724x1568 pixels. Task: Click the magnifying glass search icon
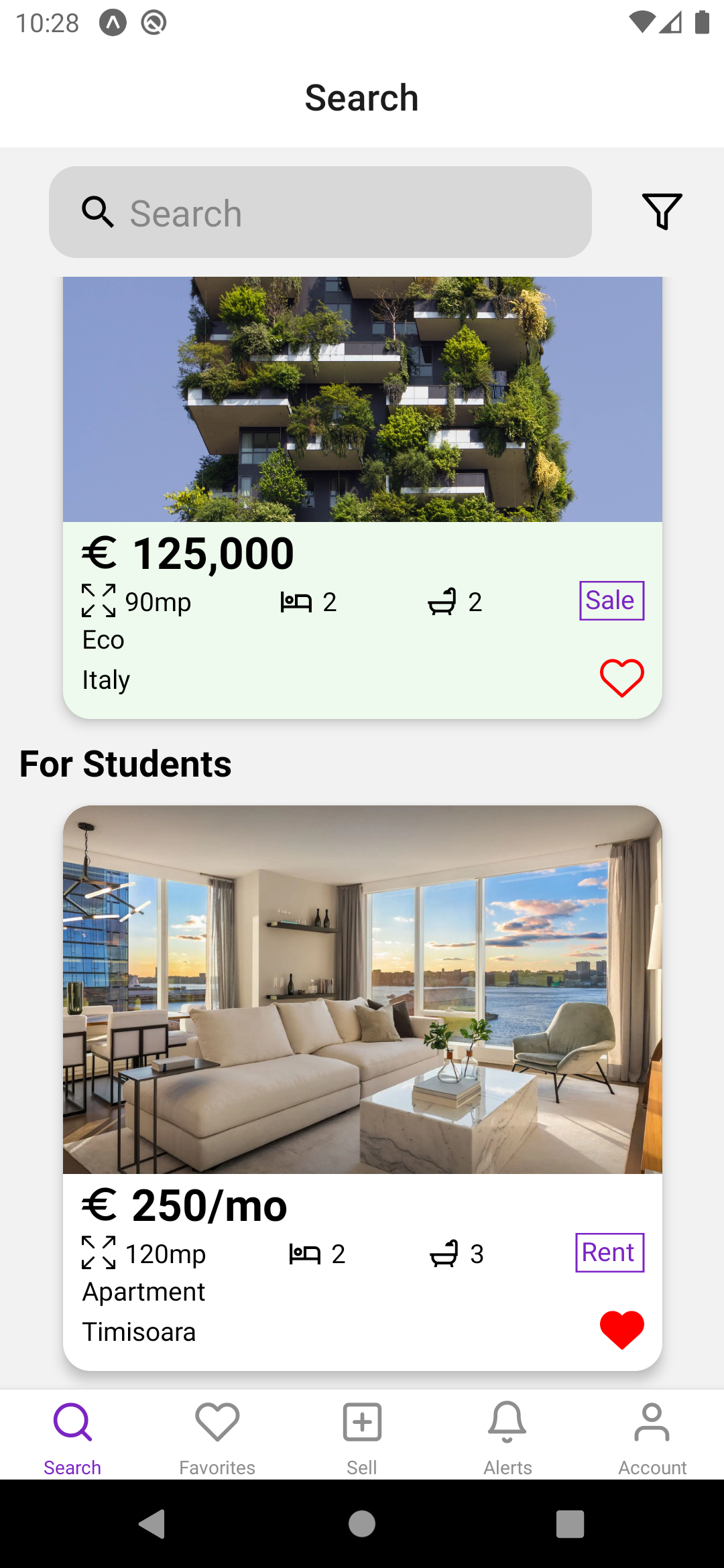point(99,212)
